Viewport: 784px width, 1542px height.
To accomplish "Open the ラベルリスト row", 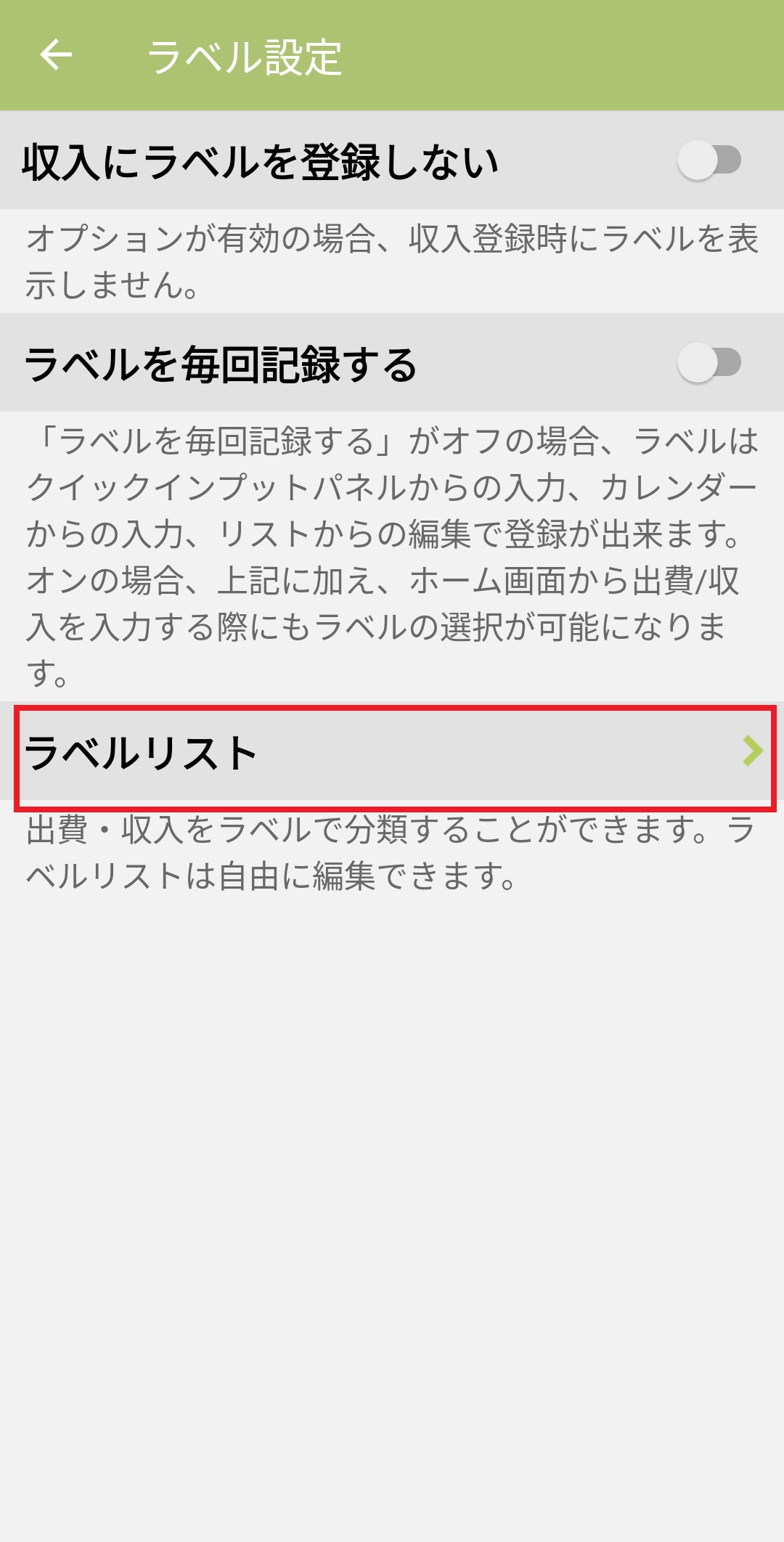I will coord(392,754).
